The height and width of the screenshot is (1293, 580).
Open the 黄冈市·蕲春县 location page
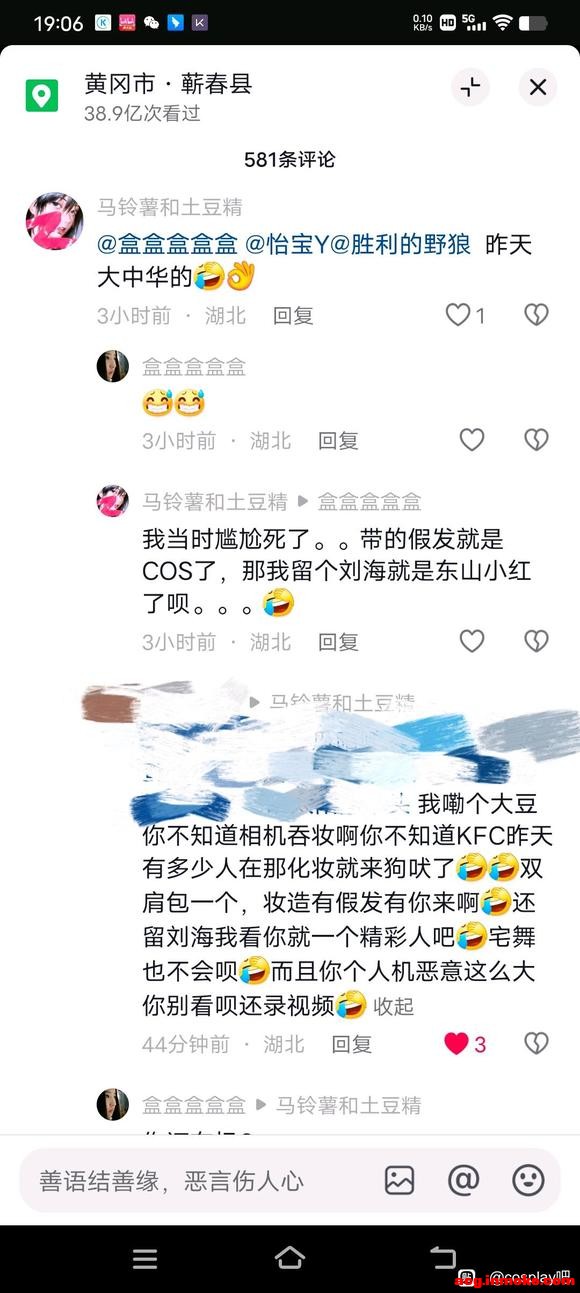point(167,84)
